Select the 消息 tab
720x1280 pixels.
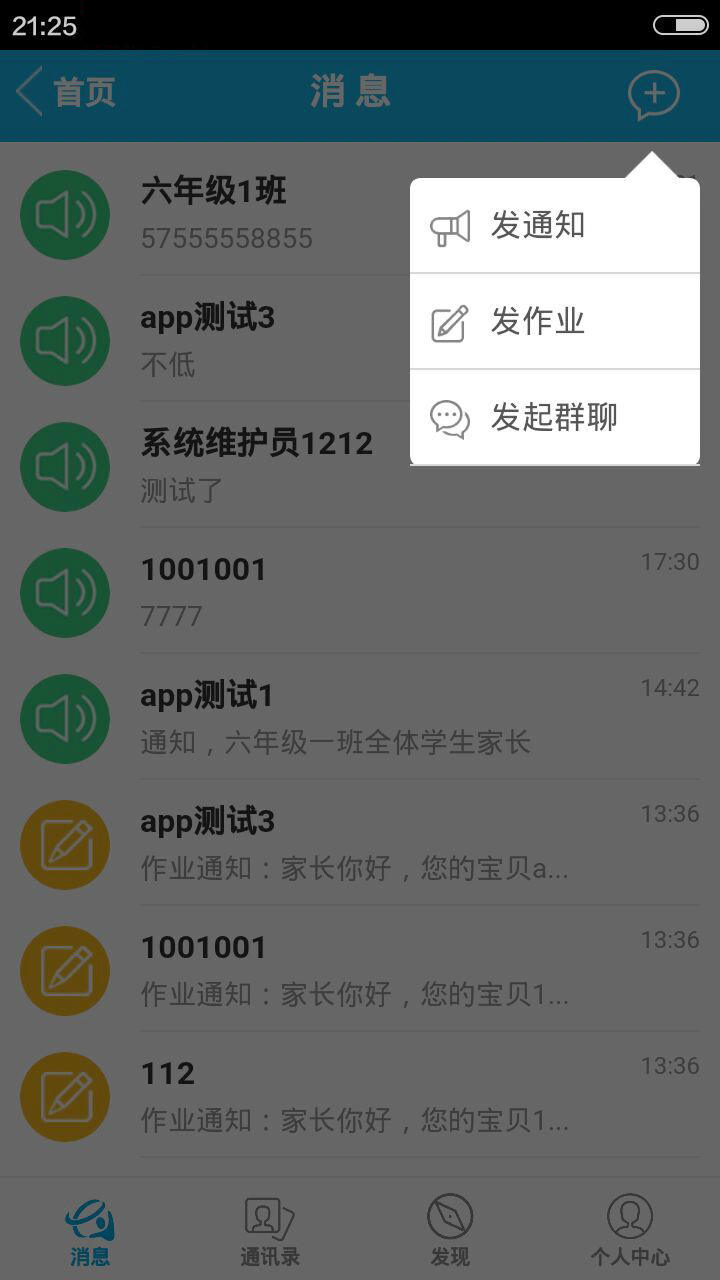[90, 1230]
